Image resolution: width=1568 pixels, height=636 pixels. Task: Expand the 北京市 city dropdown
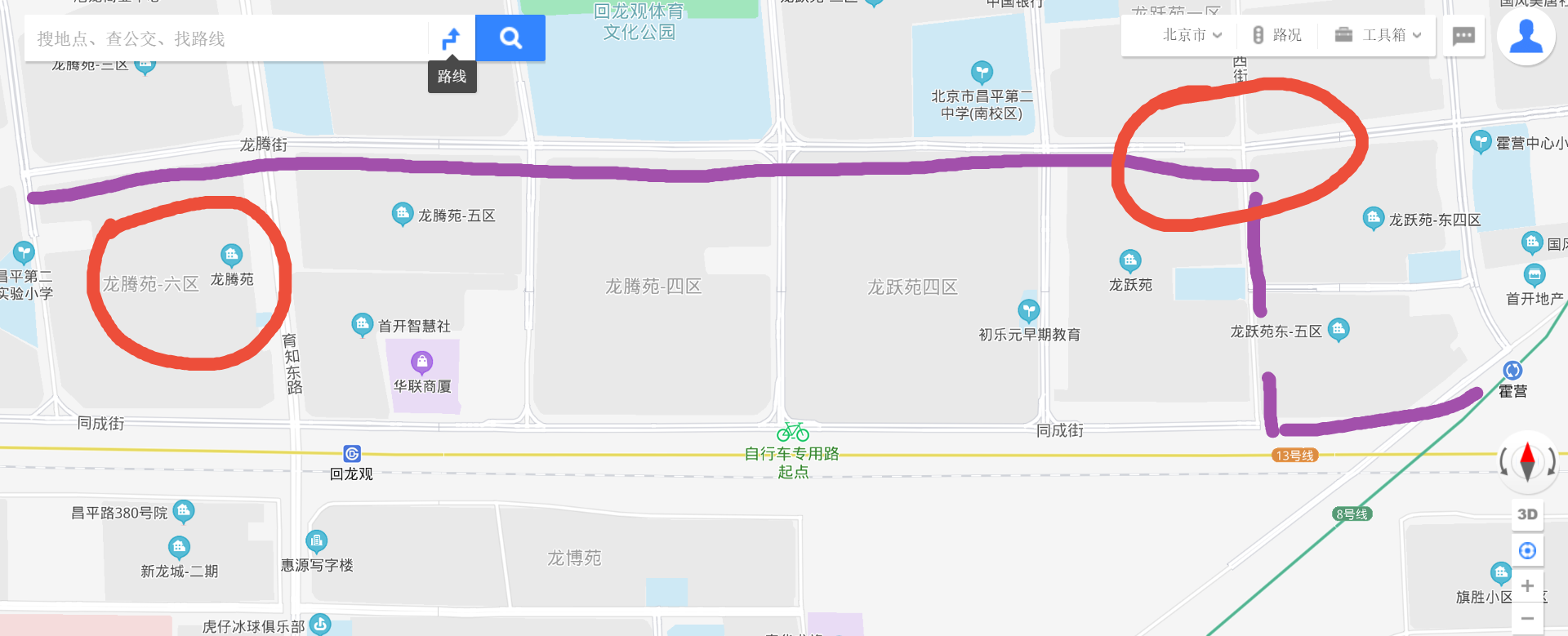point(1192,35)
